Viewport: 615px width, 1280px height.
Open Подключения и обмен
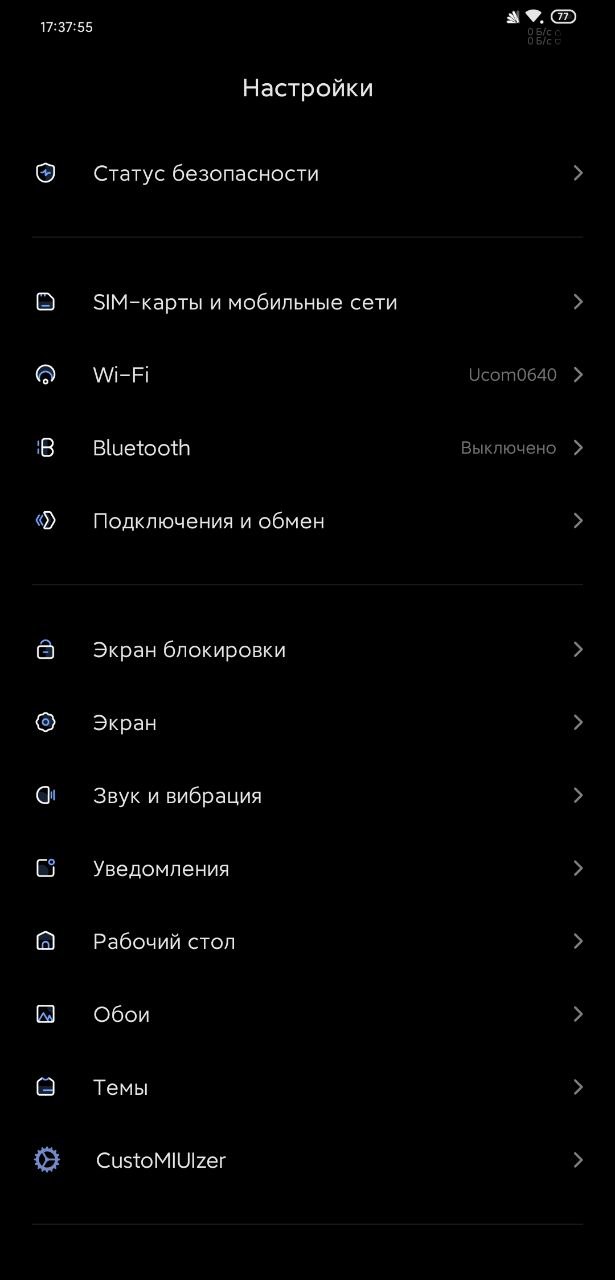(307, 521)
